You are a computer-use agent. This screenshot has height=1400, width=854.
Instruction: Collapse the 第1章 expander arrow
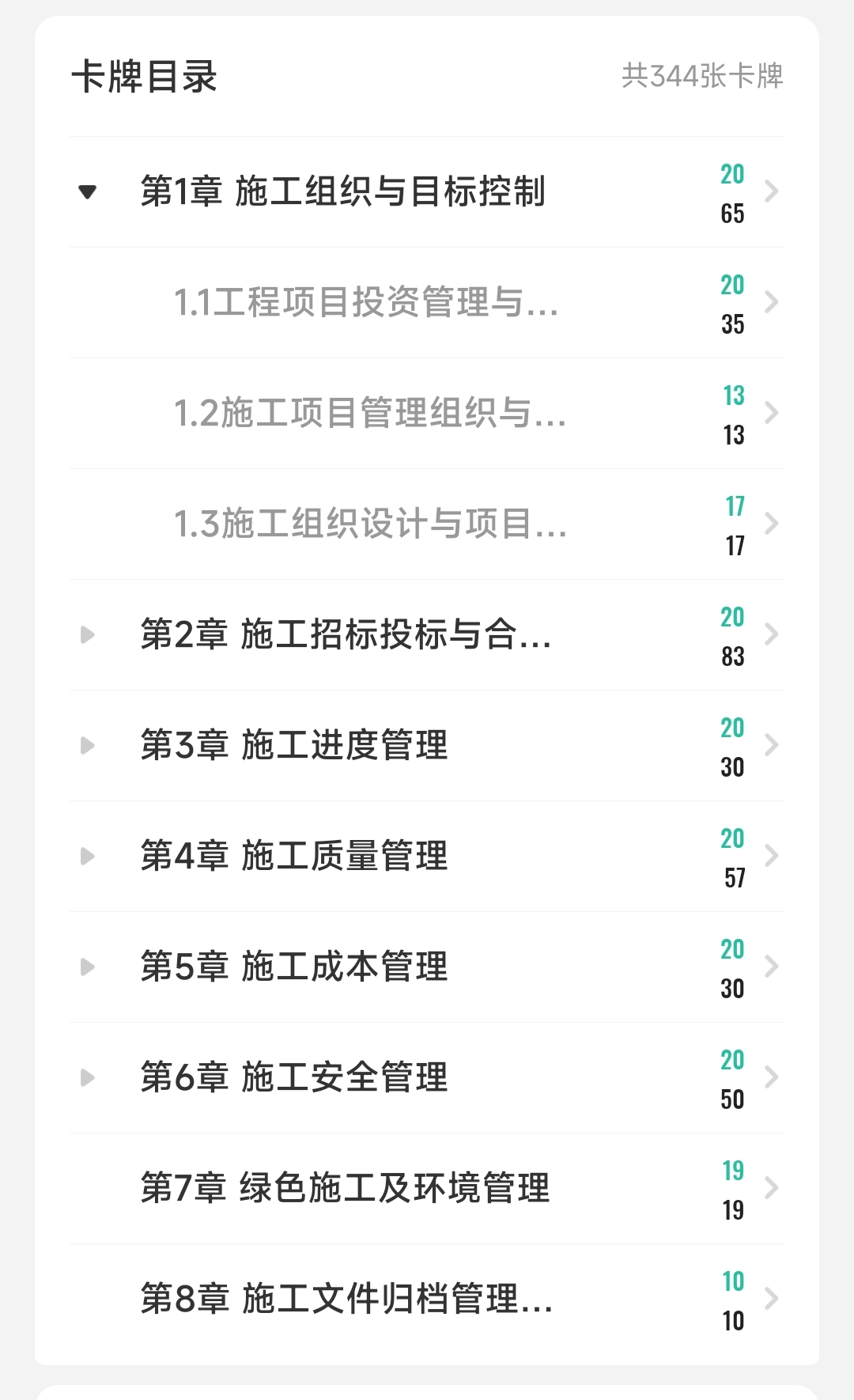[x=88, y=191]
